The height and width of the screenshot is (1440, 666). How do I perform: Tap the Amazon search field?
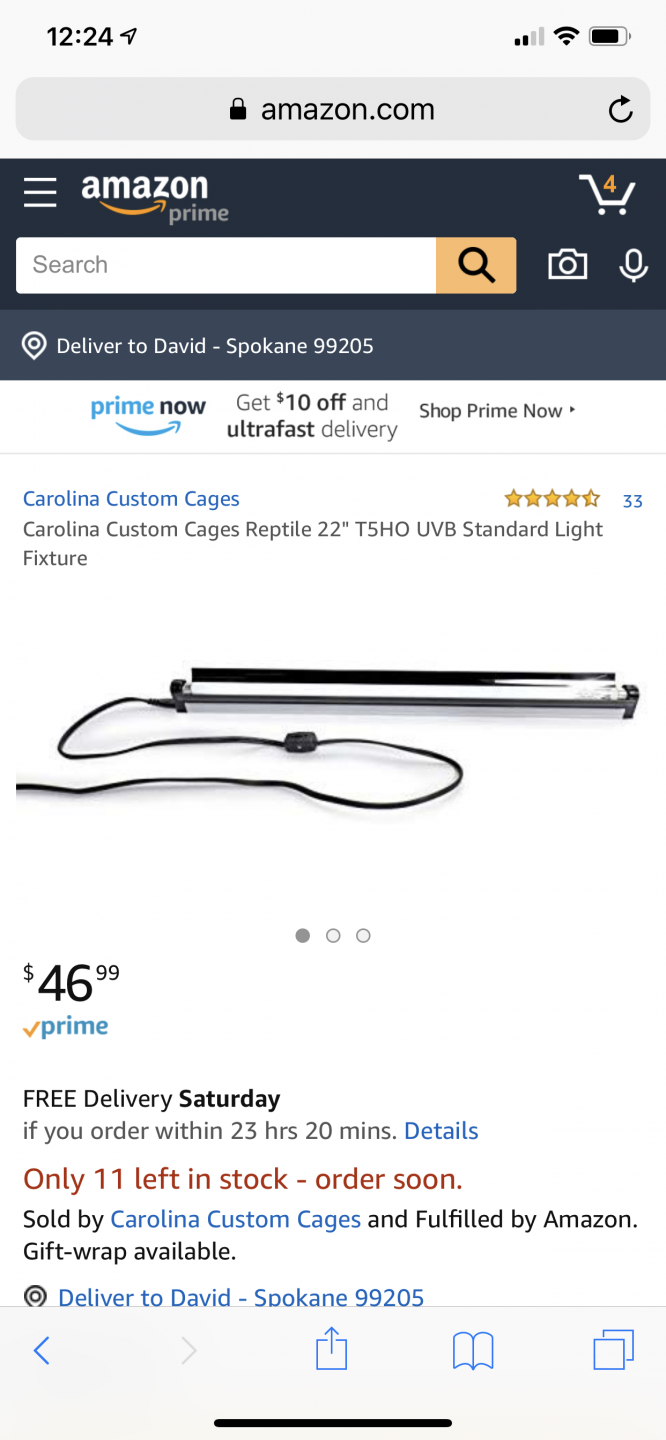(226, 265)
